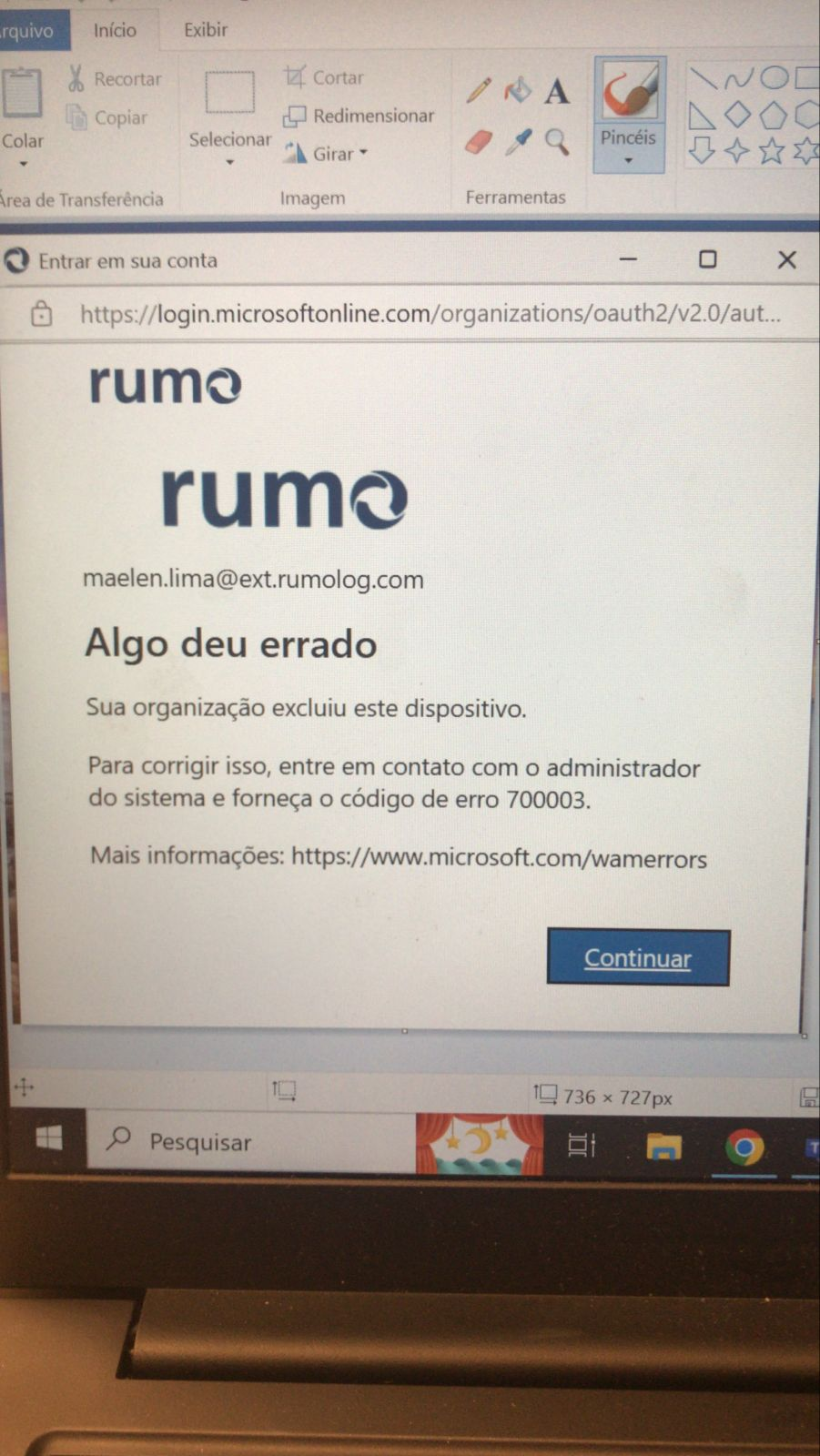Open the Redimensionar resize option
Viewport: 820px width, 1456px height.
point(359,116)
